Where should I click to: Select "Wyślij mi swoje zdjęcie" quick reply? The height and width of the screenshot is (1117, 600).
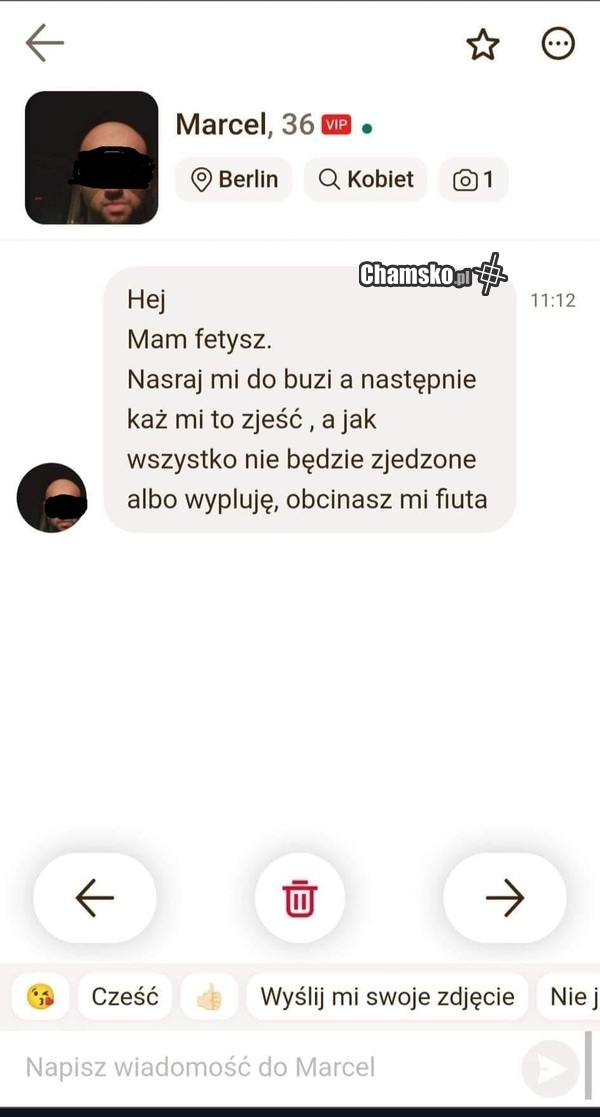click(x=387, y=996)
